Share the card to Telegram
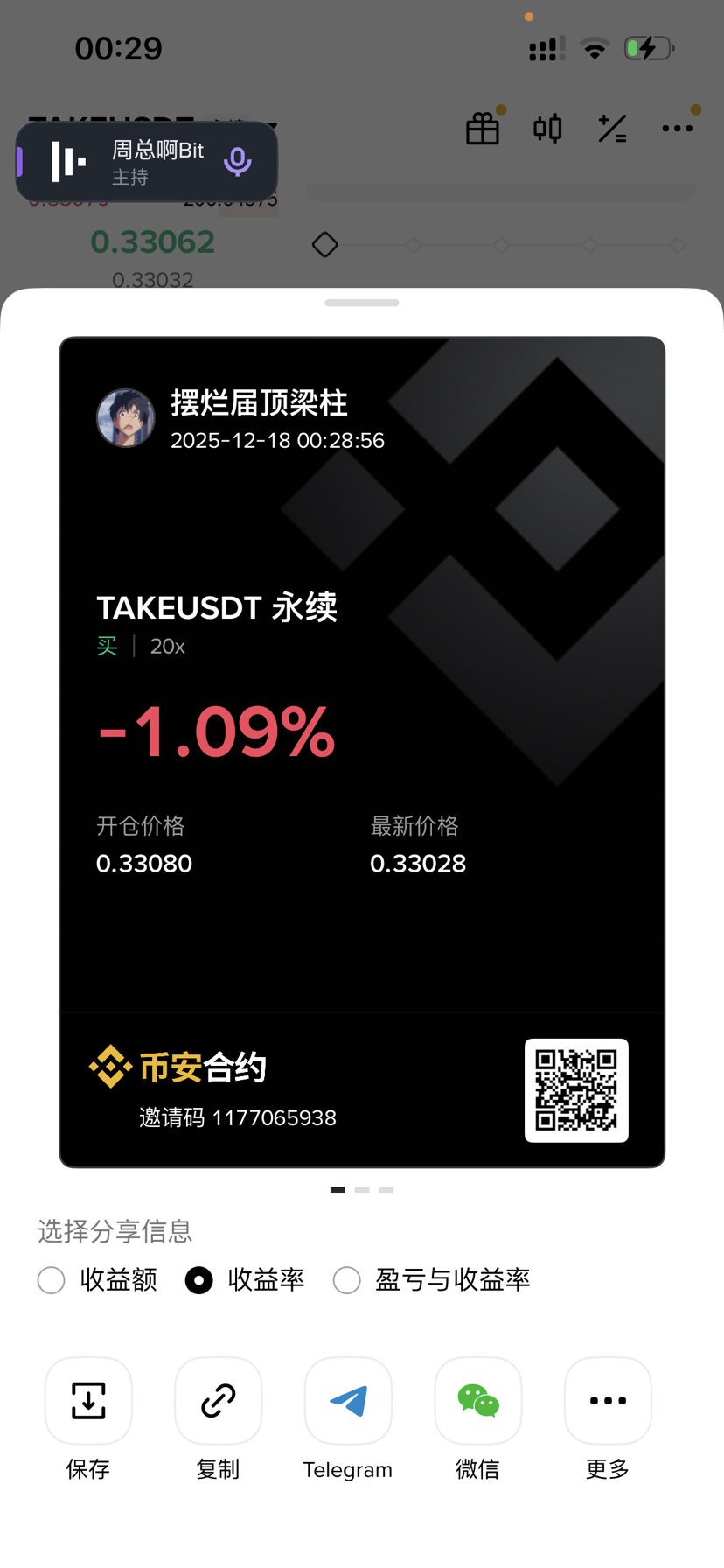Viewport: 724px width, 1568px height. pos(348,1401)
